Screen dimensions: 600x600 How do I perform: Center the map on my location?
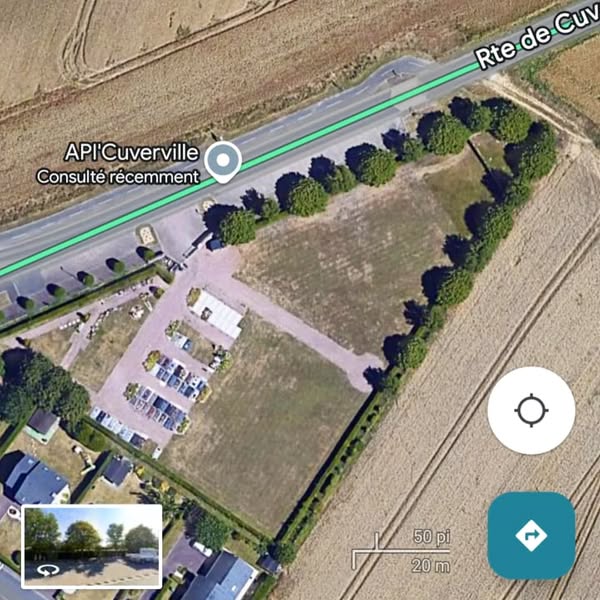[531, 411]
